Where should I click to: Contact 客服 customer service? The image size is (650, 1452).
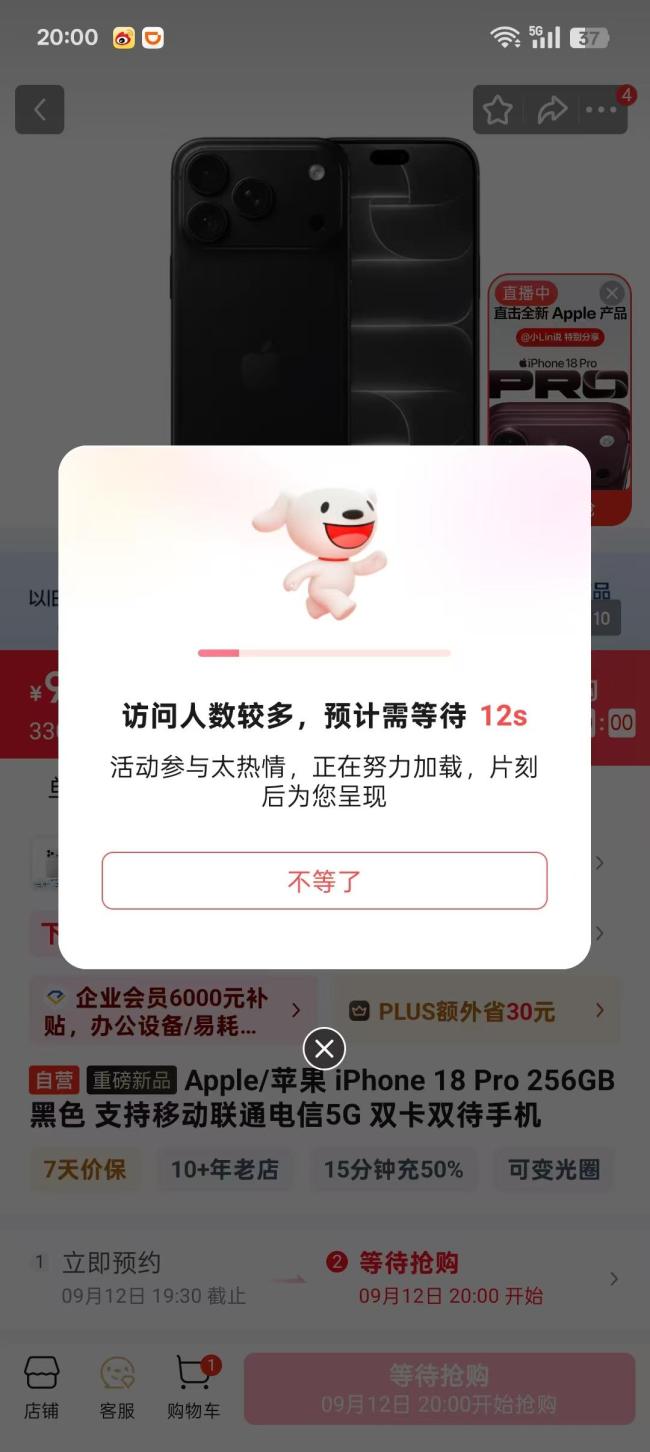[x=117, y=1388]
